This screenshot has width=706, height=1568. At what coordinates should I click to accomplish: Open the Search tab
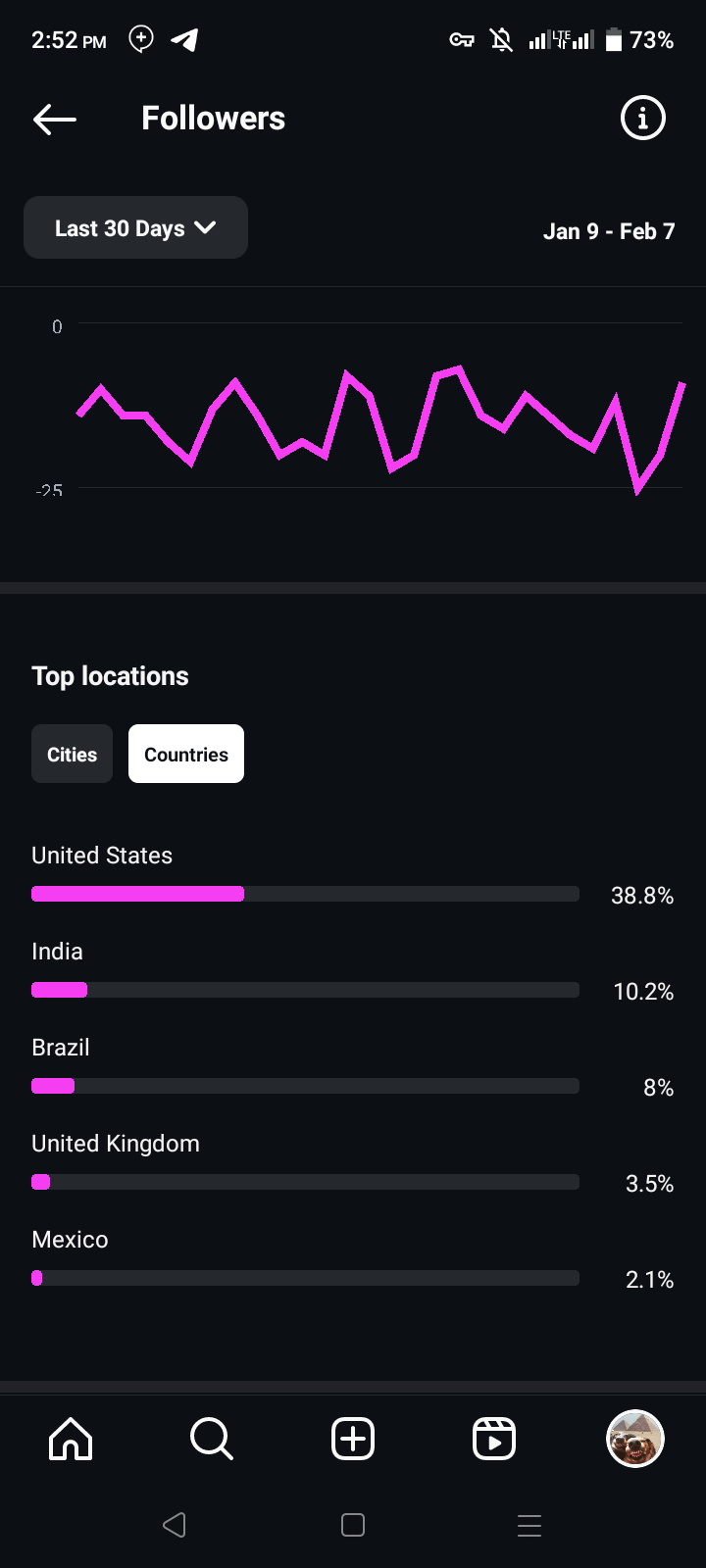pos(211,1439)
